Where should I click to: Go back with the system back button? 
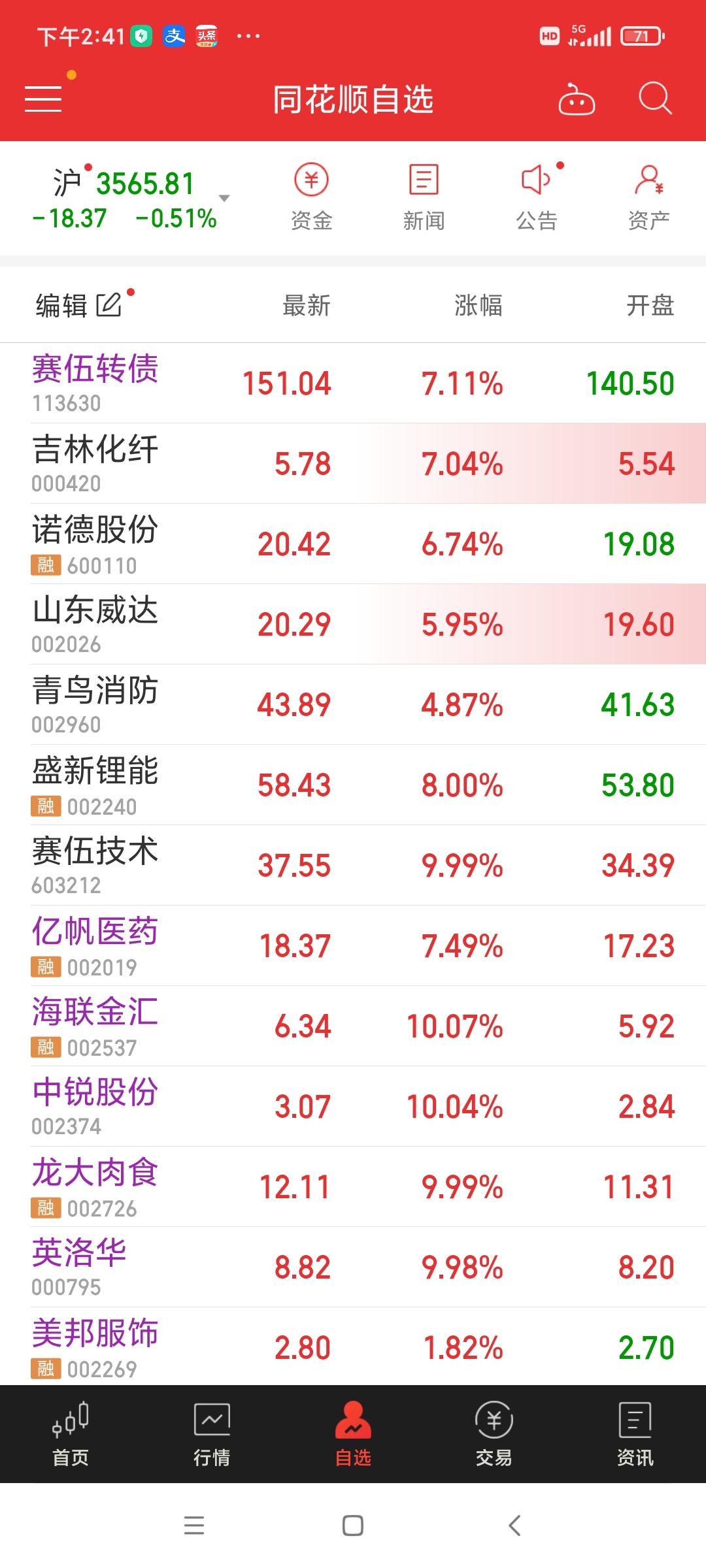pyautogui.click(x=514, y=1526)
